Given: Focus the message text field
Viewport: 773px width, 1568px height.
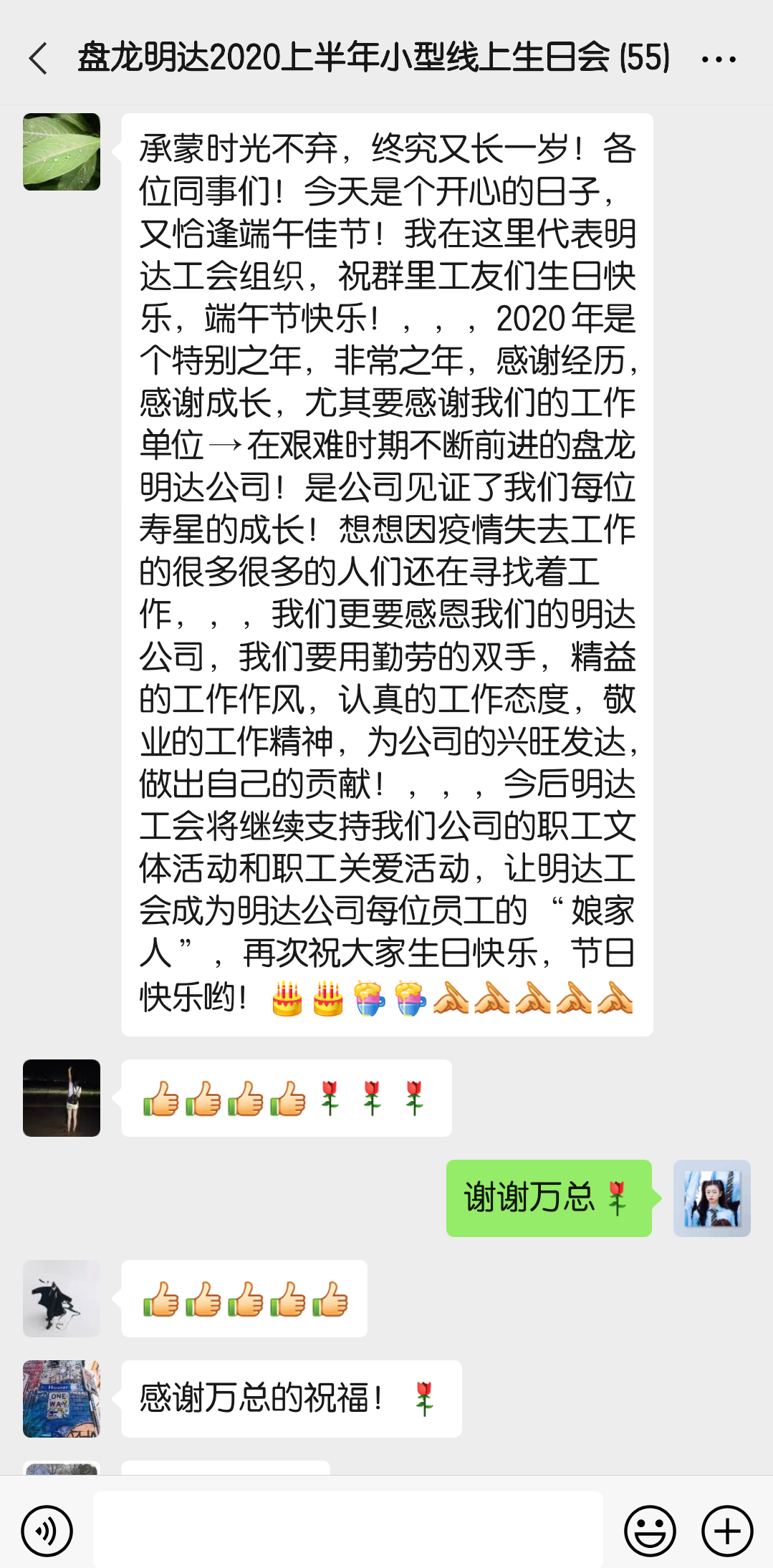Looking at the screenshot, I should (347, 1529).
